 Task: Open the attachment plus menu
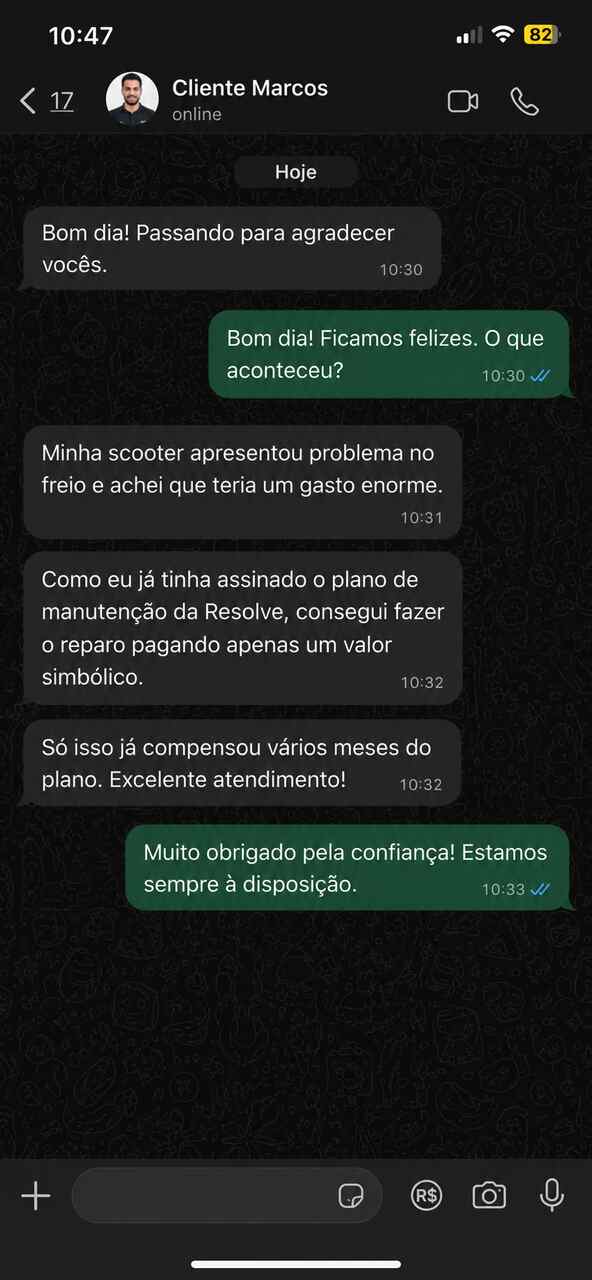(x=36, y=1195)
